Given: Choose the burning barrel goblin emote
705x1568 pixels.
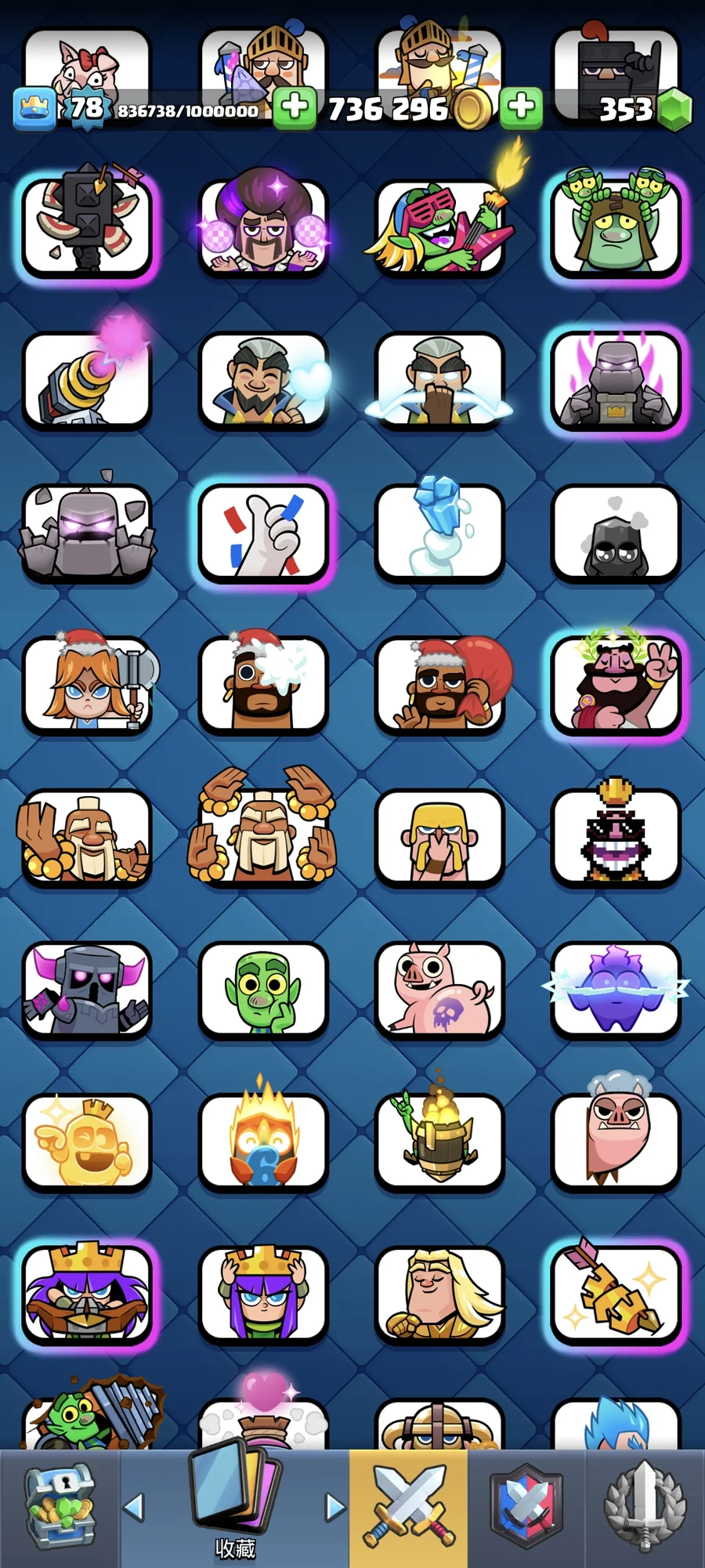Looking at the screenshot, I should (439, 1141).
